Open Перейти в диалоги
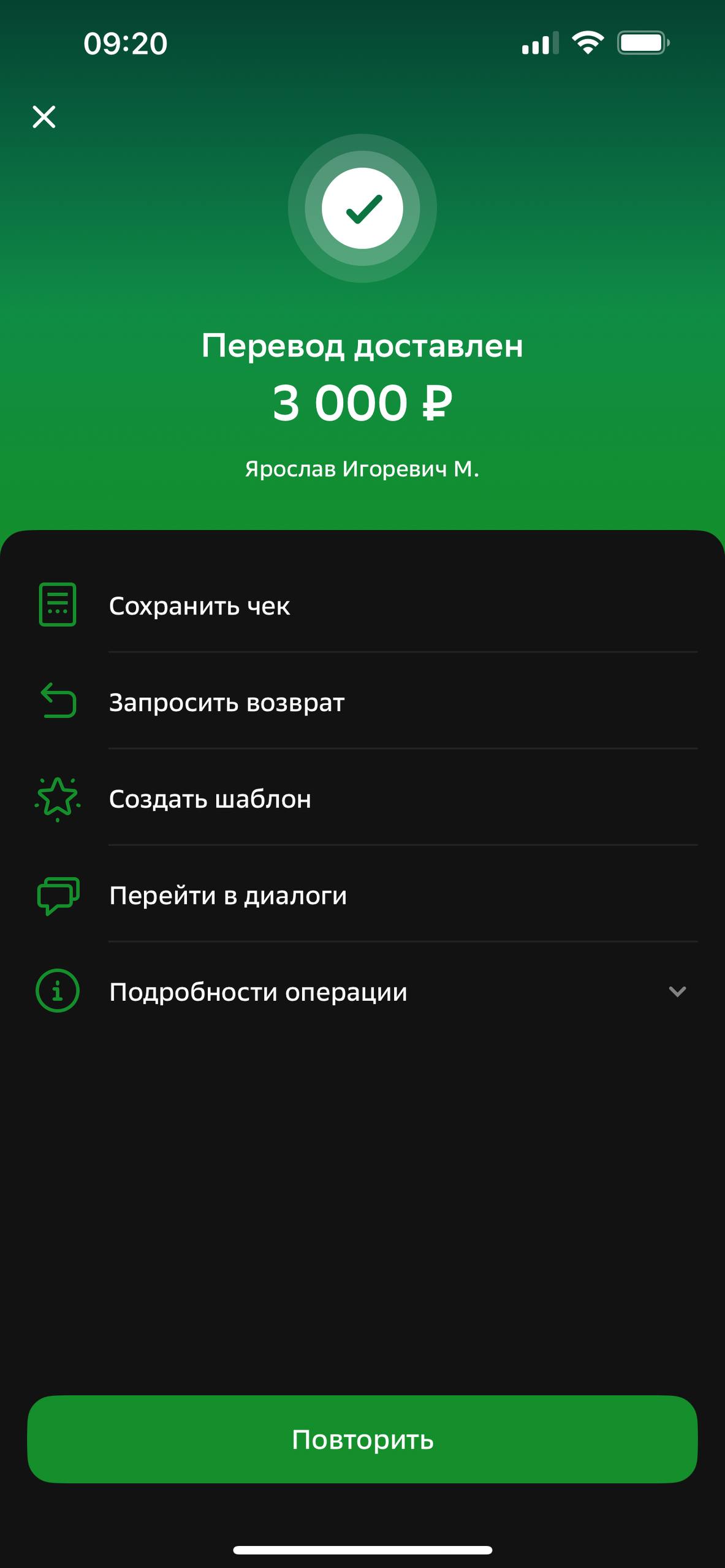The height and width of the screenshot is (1568, 725). pos(228,895)
